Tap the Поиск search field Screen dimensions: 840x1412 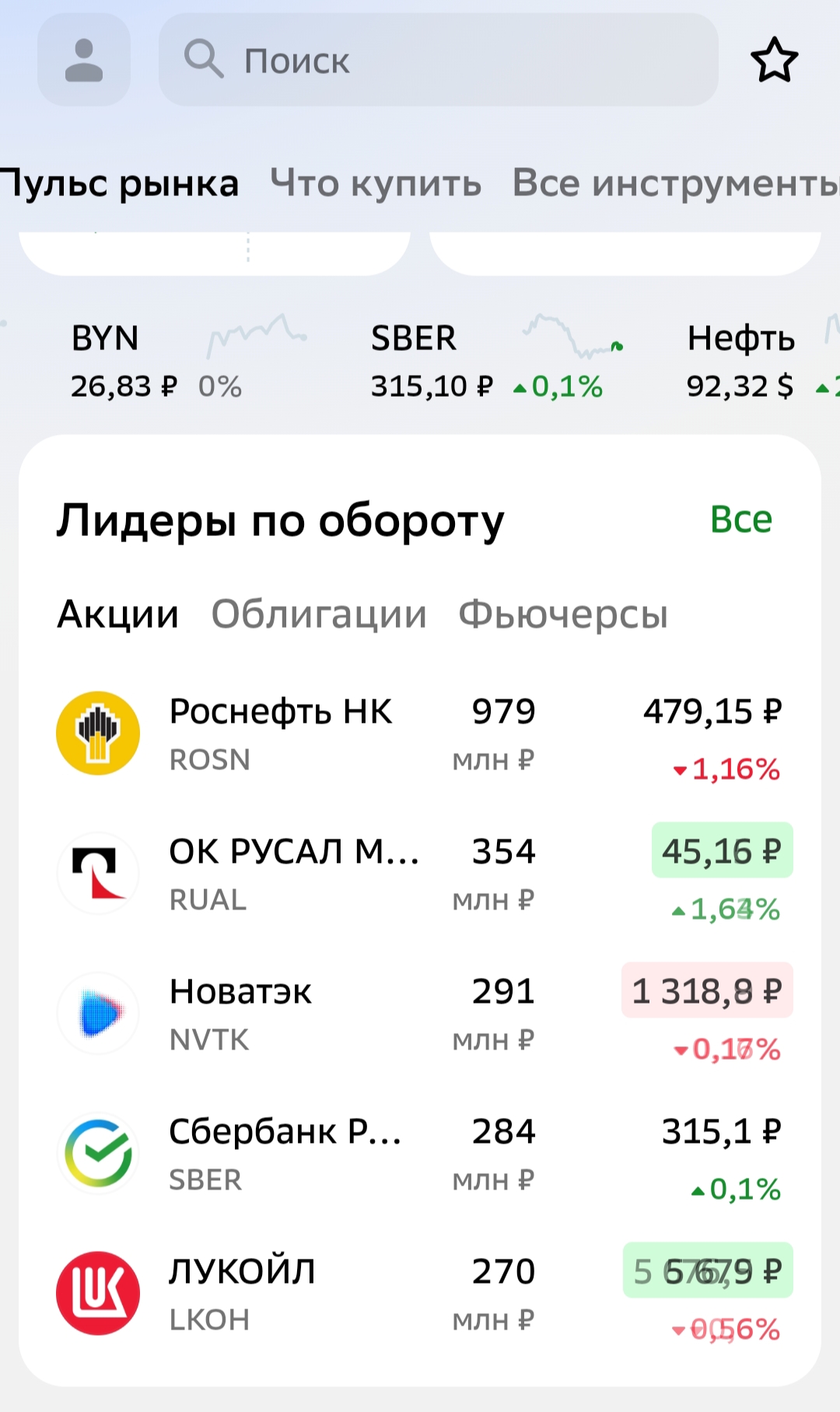coord(438,60)
